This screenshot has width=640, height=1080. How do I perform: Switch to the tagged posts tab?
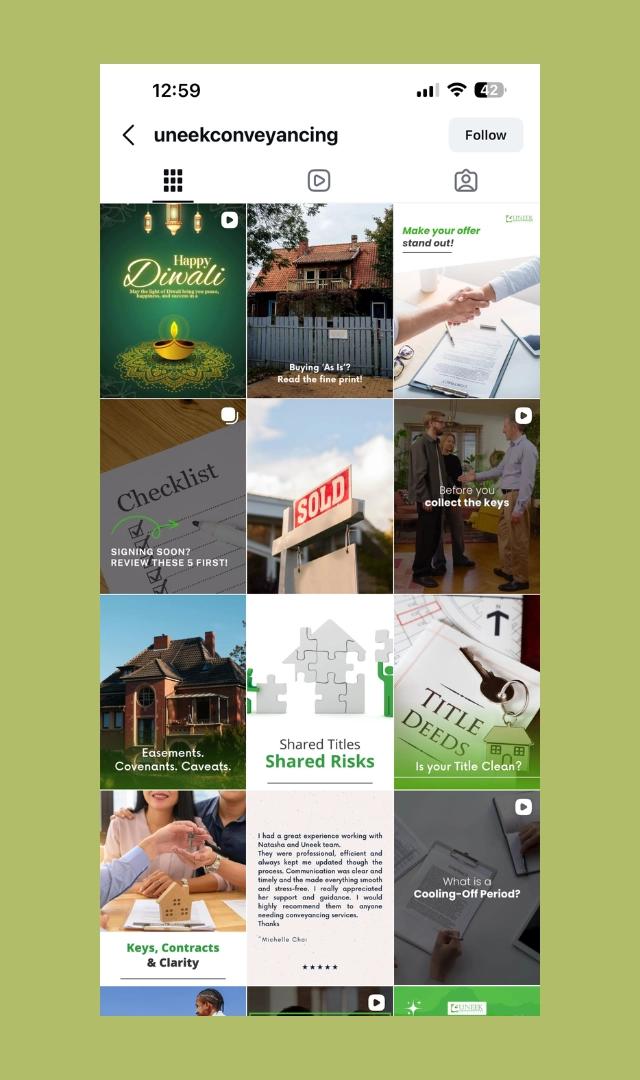(466, 181)
